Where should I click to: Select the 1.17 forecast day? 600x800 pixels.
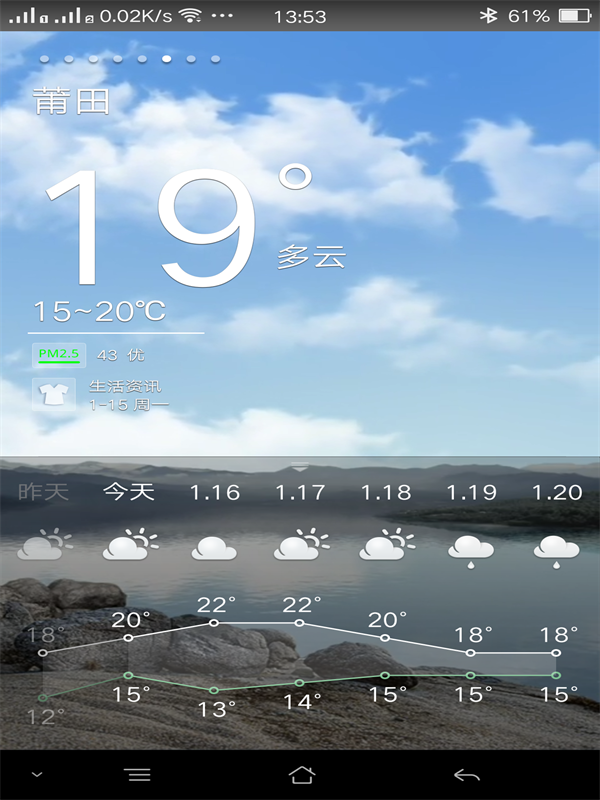pyautogui.click(x=300, y=492)
